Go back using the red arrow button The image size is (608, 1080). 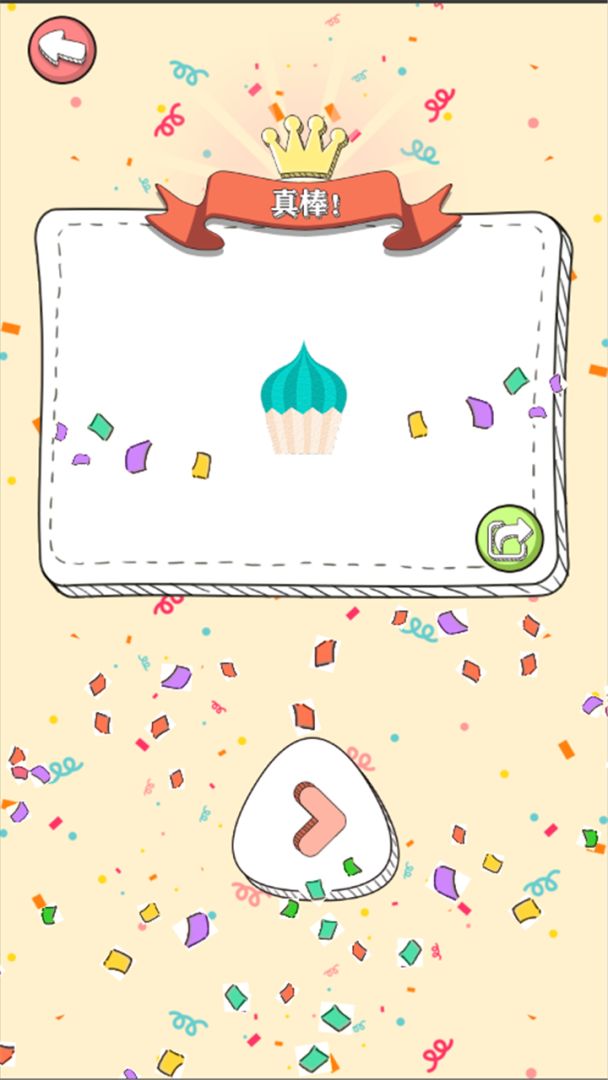click(62, 49)
